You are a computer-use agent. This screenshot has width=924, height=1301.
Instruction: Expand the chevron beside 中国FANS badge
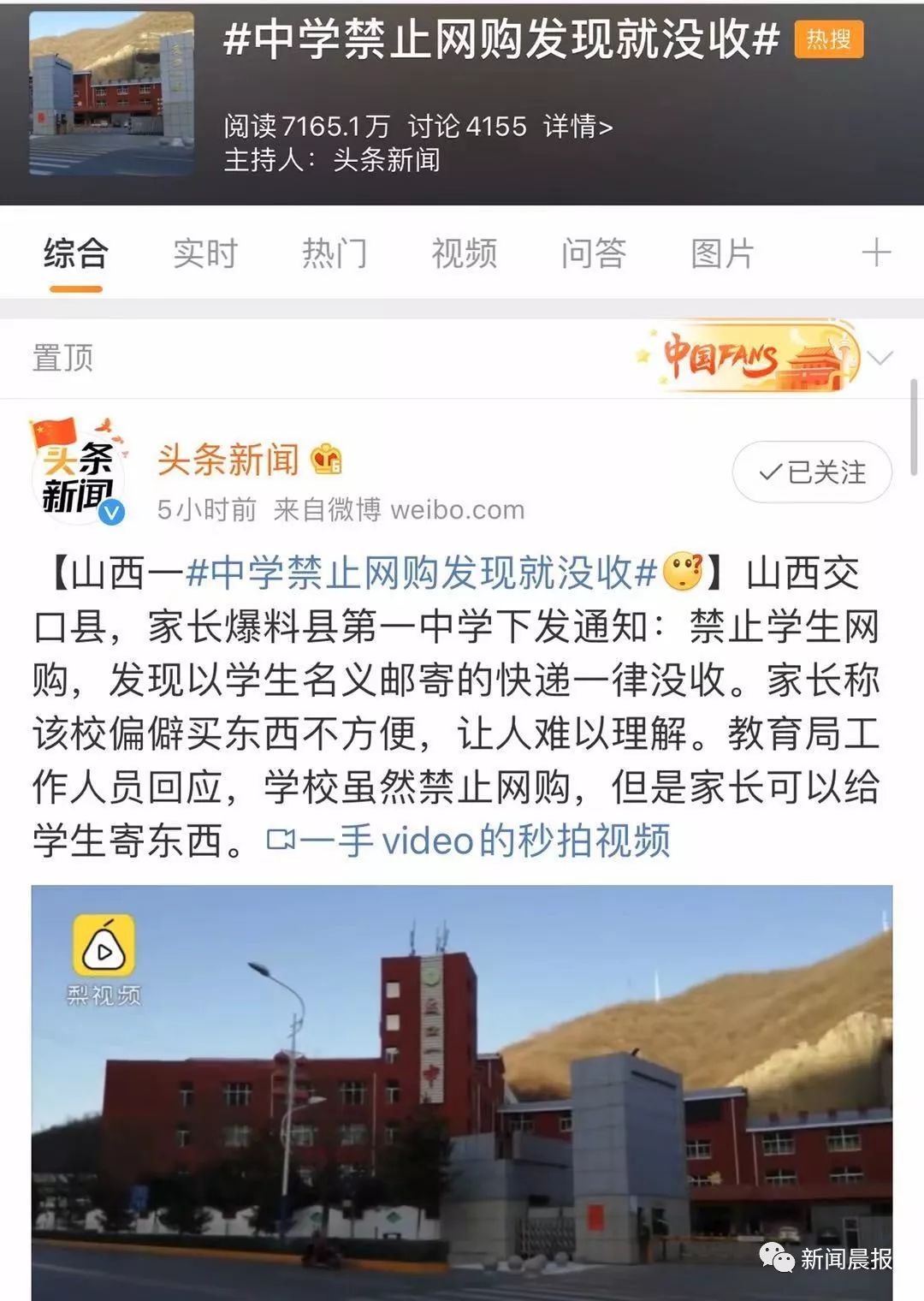(880, 358)
